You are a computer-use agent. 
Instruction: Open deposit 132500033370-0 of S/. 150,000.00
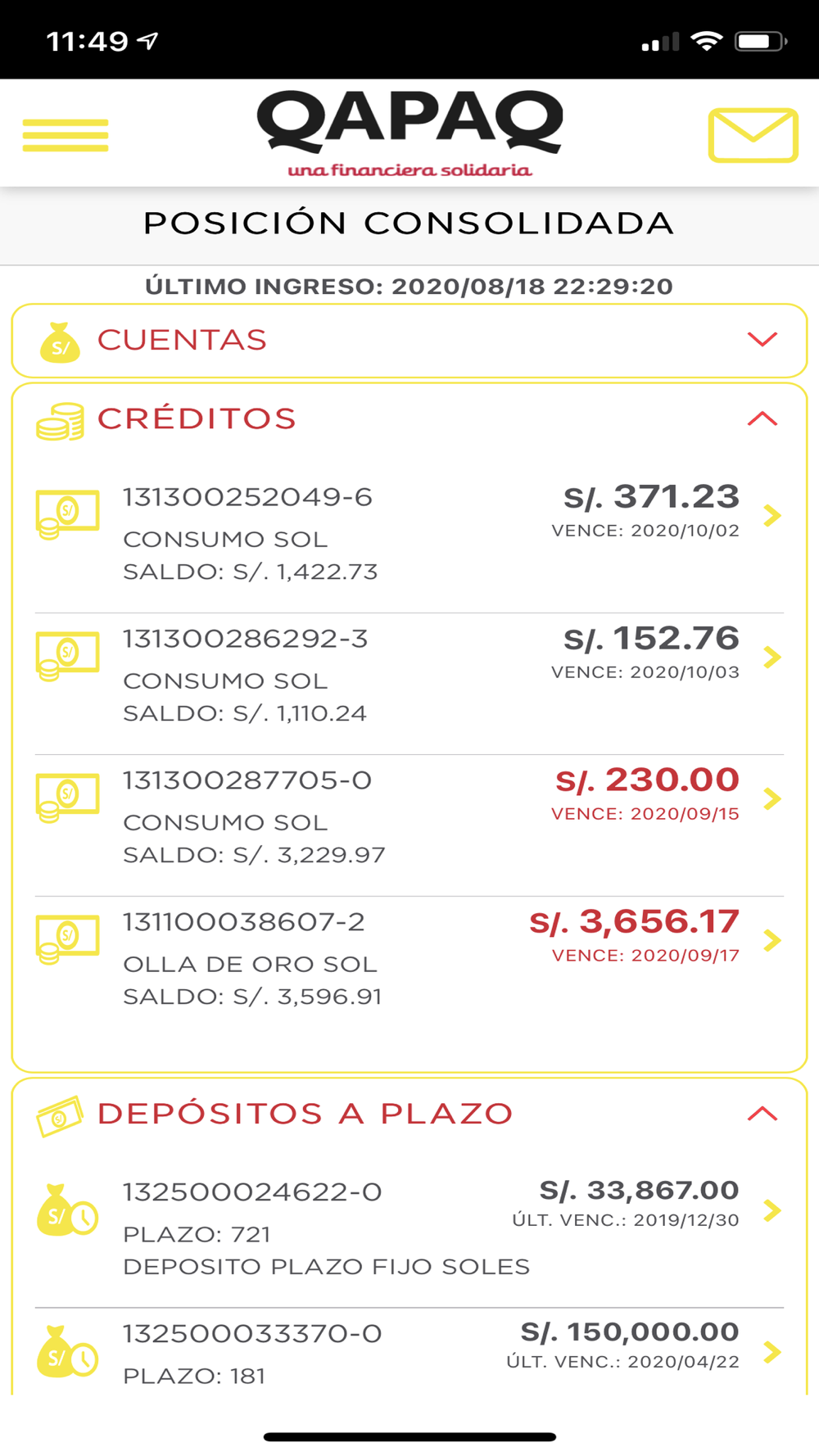click(x=409, y=1352)
